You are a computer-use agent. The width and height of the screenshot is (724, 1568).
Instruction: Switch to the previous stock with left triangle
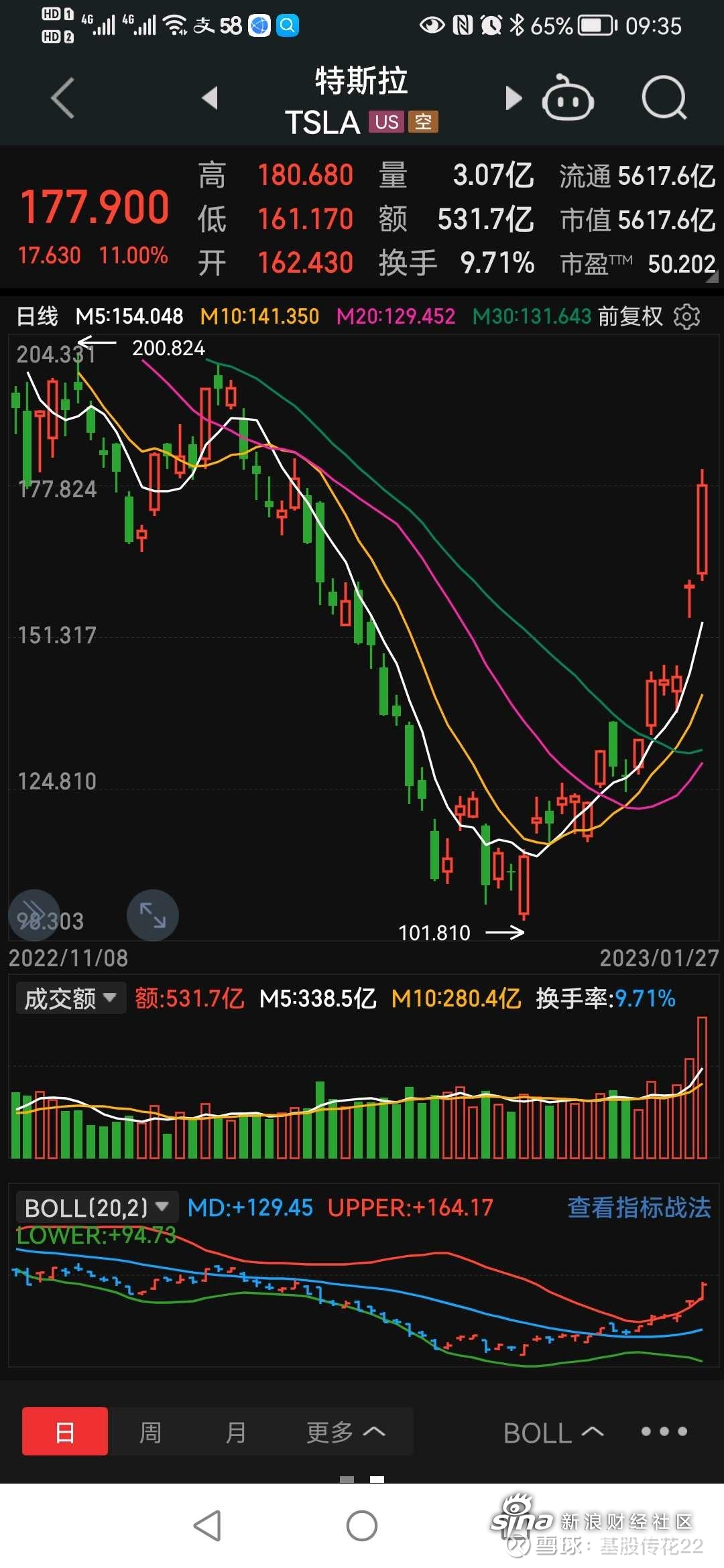coord(210,98)
